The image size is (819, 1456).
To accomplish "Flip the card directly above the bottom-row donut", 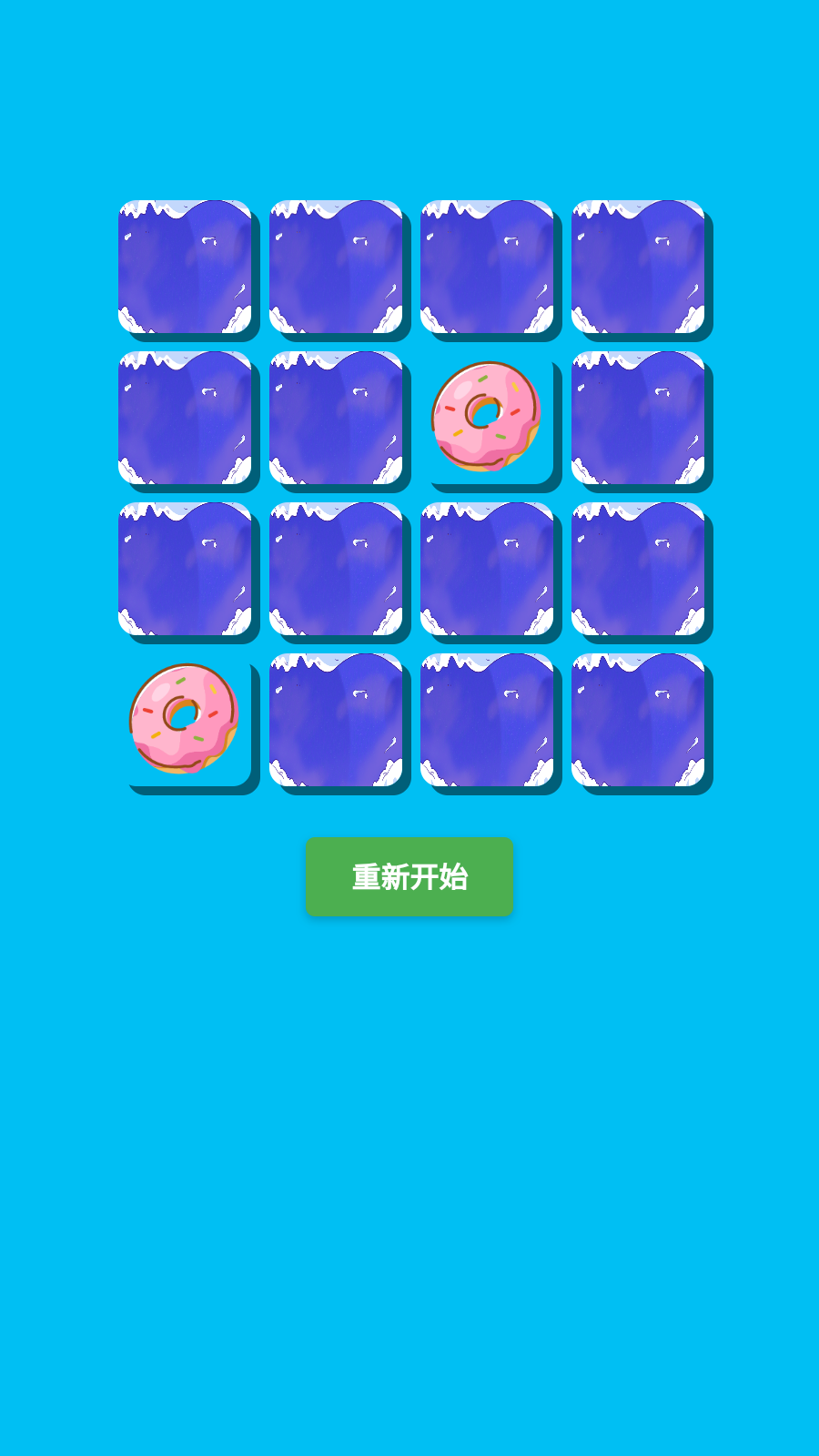I will point(185,569).
